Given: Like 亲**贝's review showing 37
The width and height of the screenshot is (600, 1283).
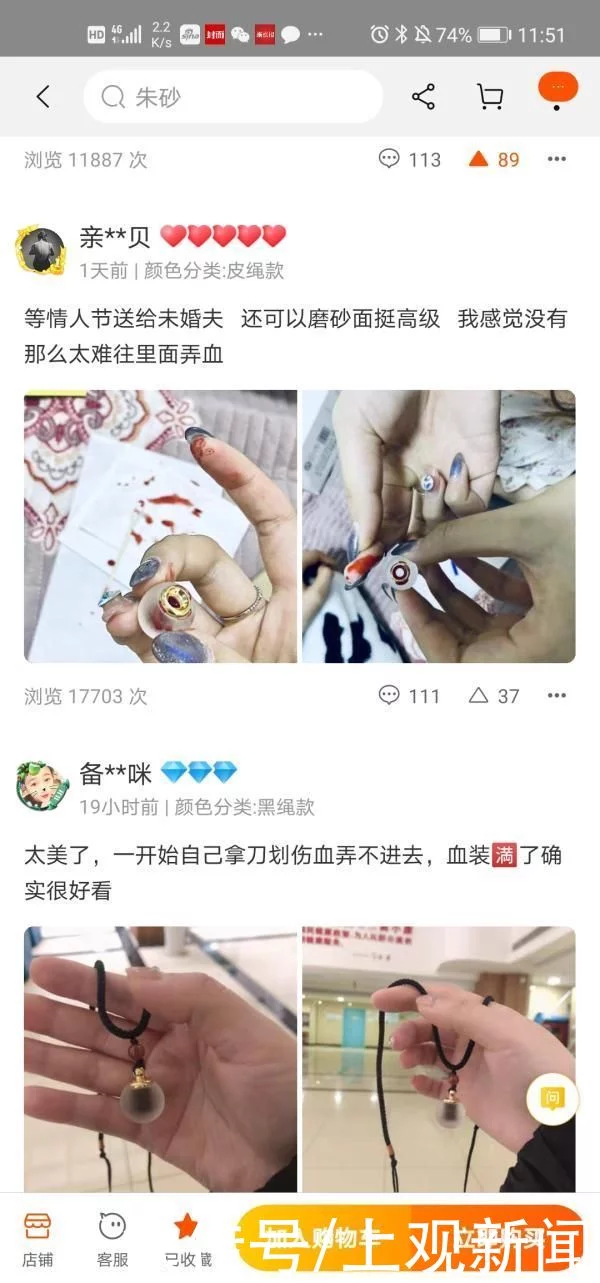Looking at the screenshot, I should [x=494, y=696].
